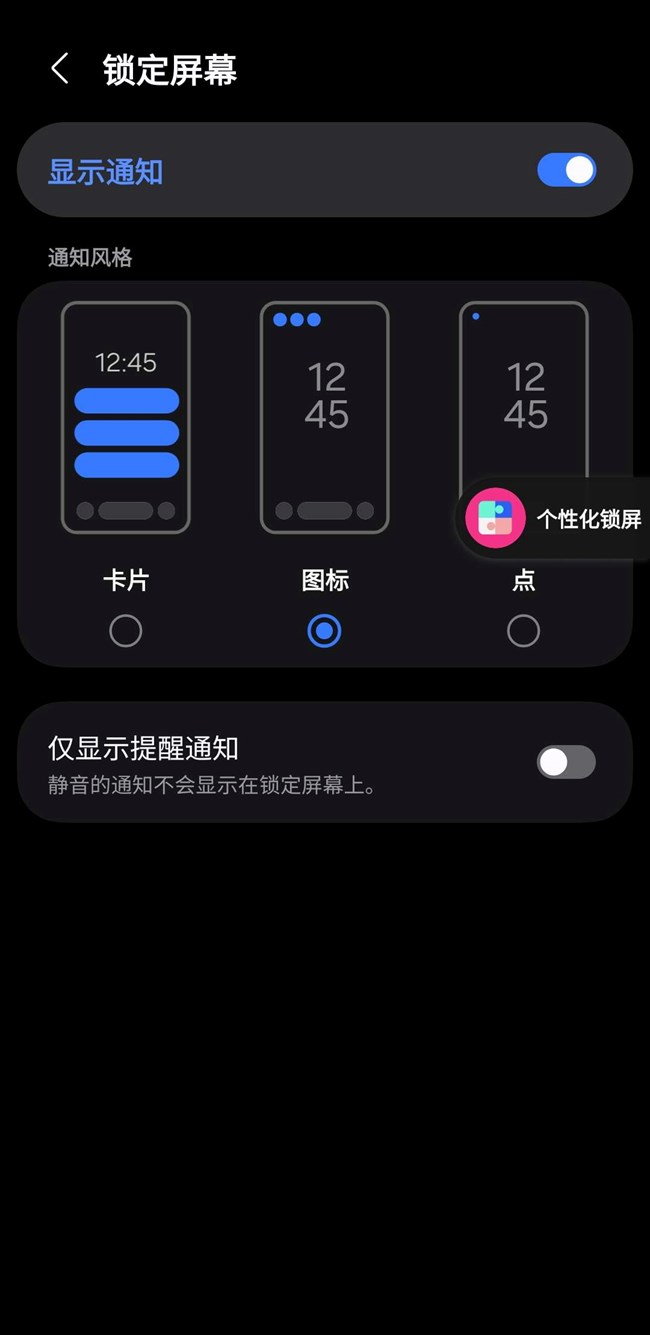Select the 图标 notification style radio button
Screen dimensions: 650x1335
tap(324, 631)
